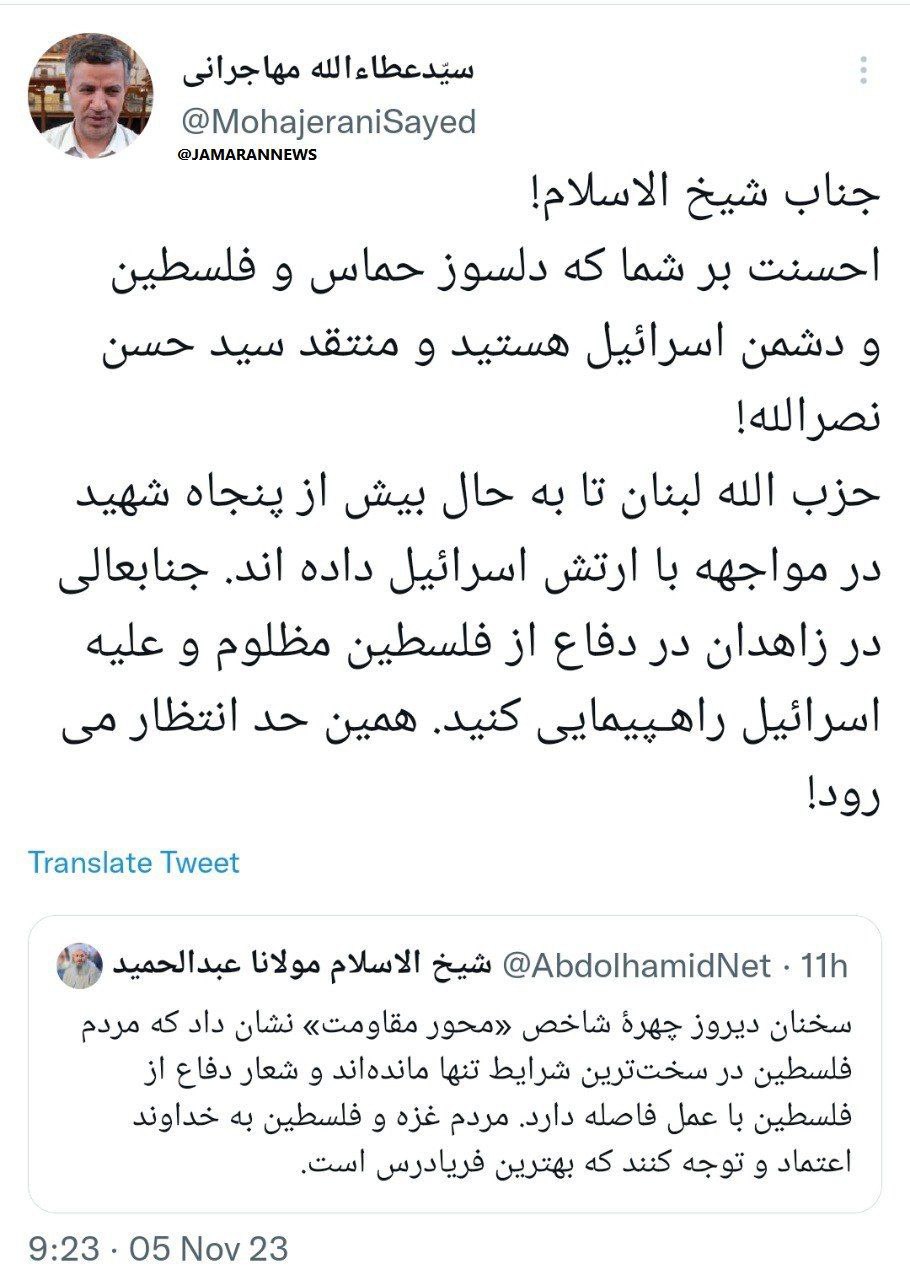Open the tweet's three-dot overflow menu
The width and height of the screenshot is (910, 1280).
click(863, 71)
